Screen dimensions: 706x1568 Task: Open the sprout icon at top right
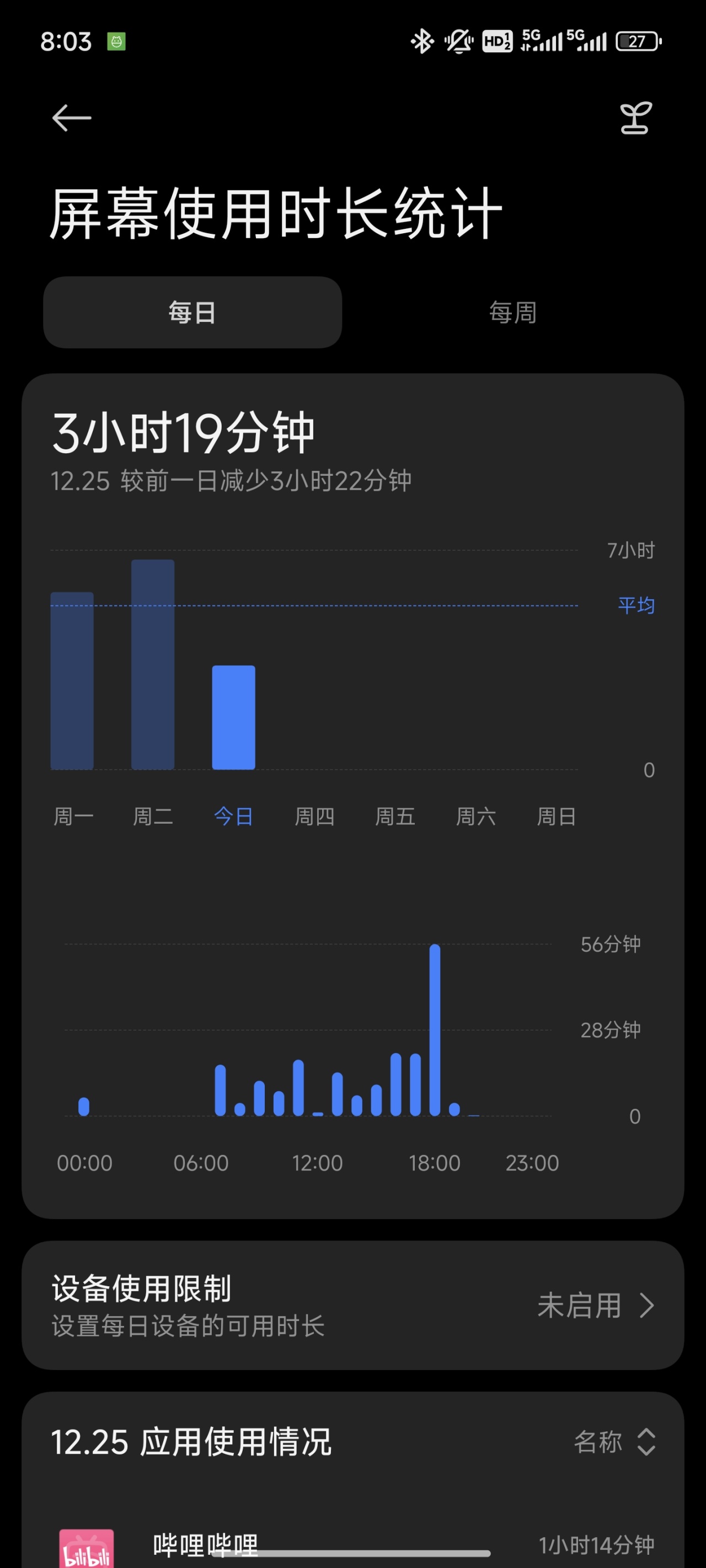click(635, 118)
